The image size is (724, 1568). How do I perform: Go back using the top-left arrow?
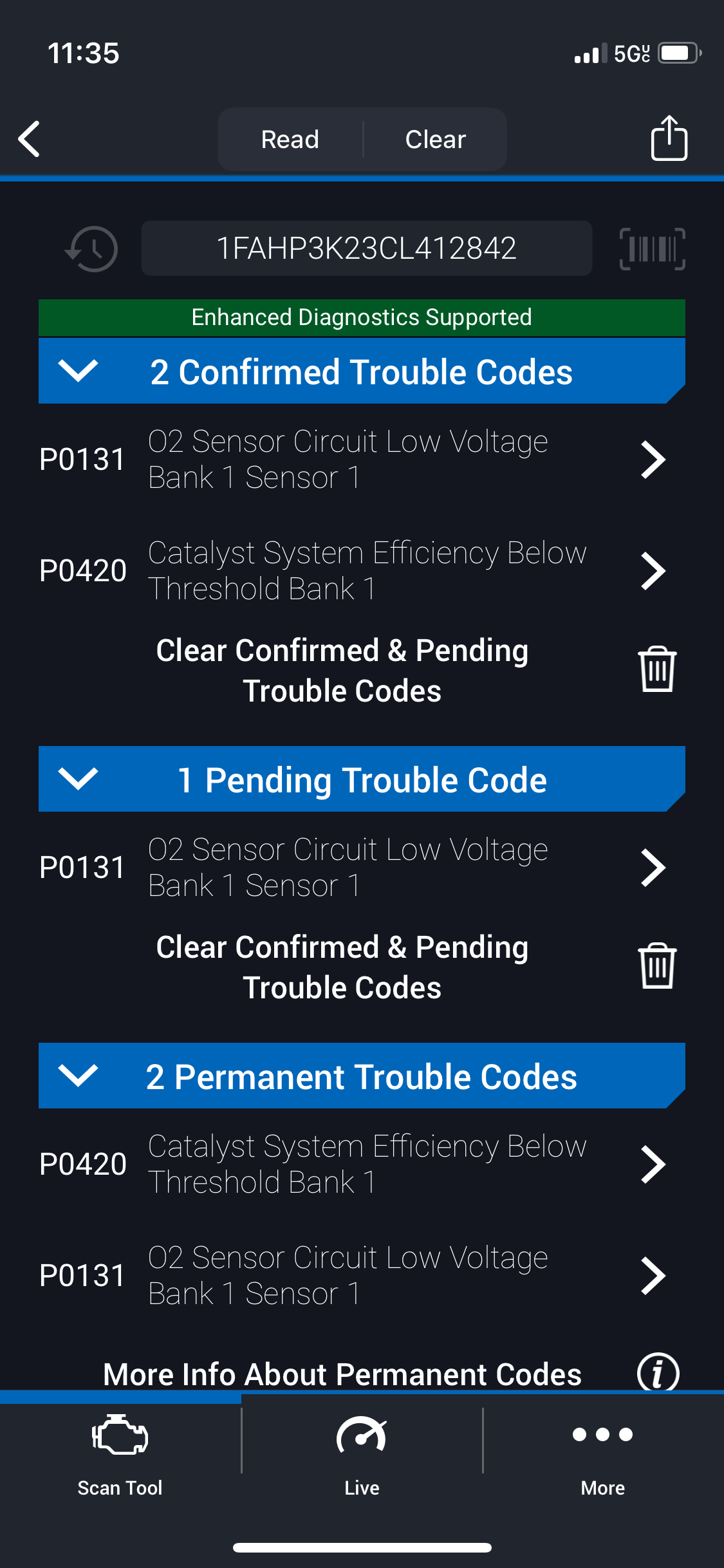coord(30,139)
